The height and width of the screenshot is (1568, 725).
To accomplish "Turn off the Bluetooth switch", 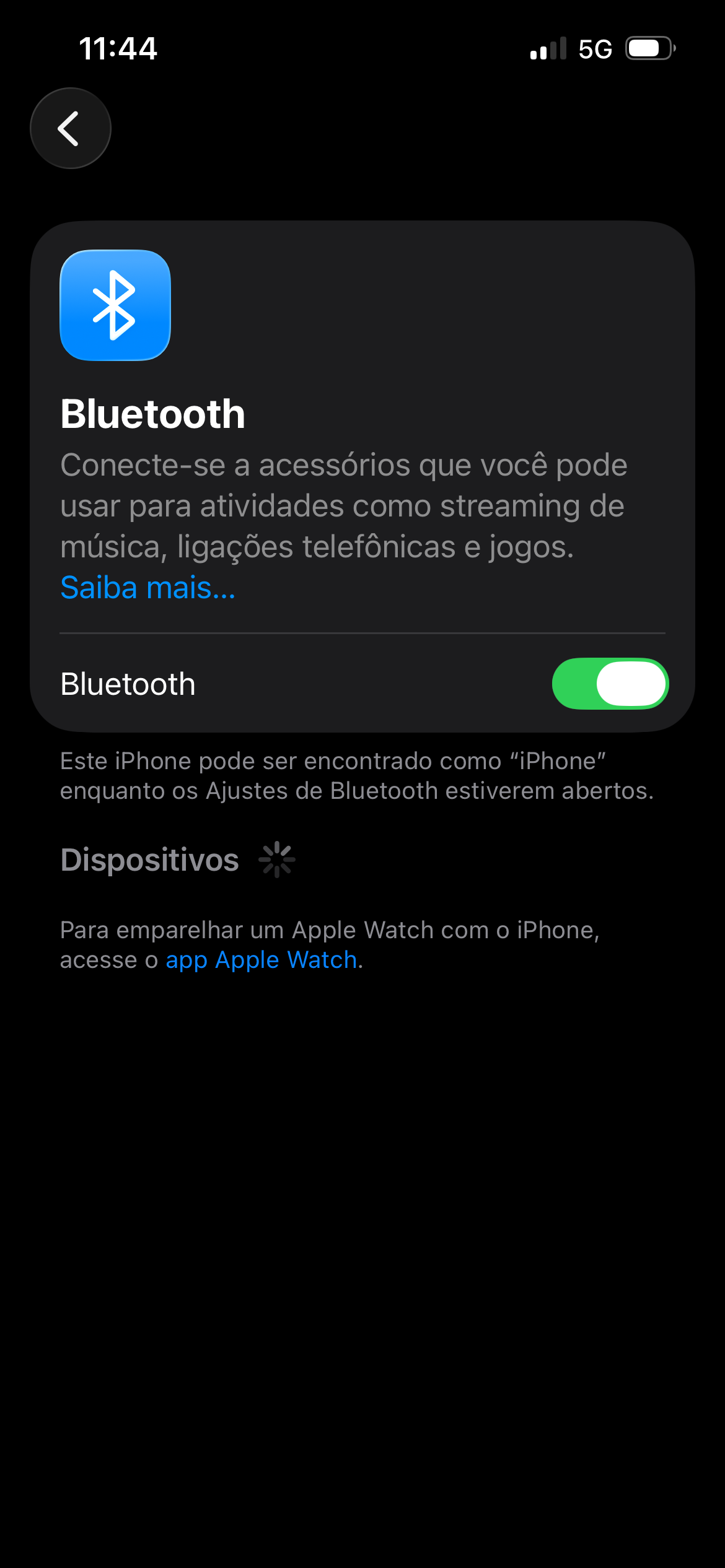I will 610,684.
